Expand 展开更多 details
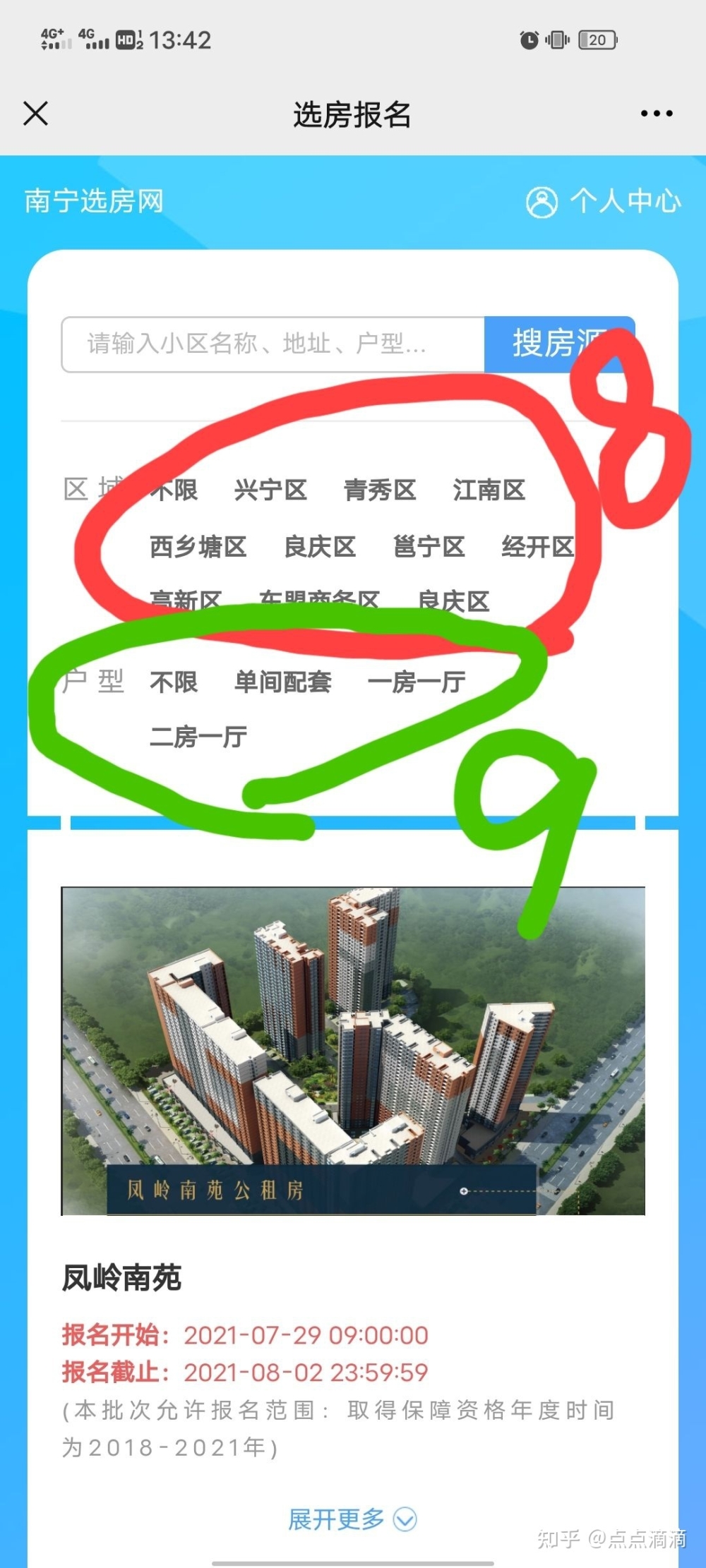The image size is (706, 1568). (x=352, y=1519)
